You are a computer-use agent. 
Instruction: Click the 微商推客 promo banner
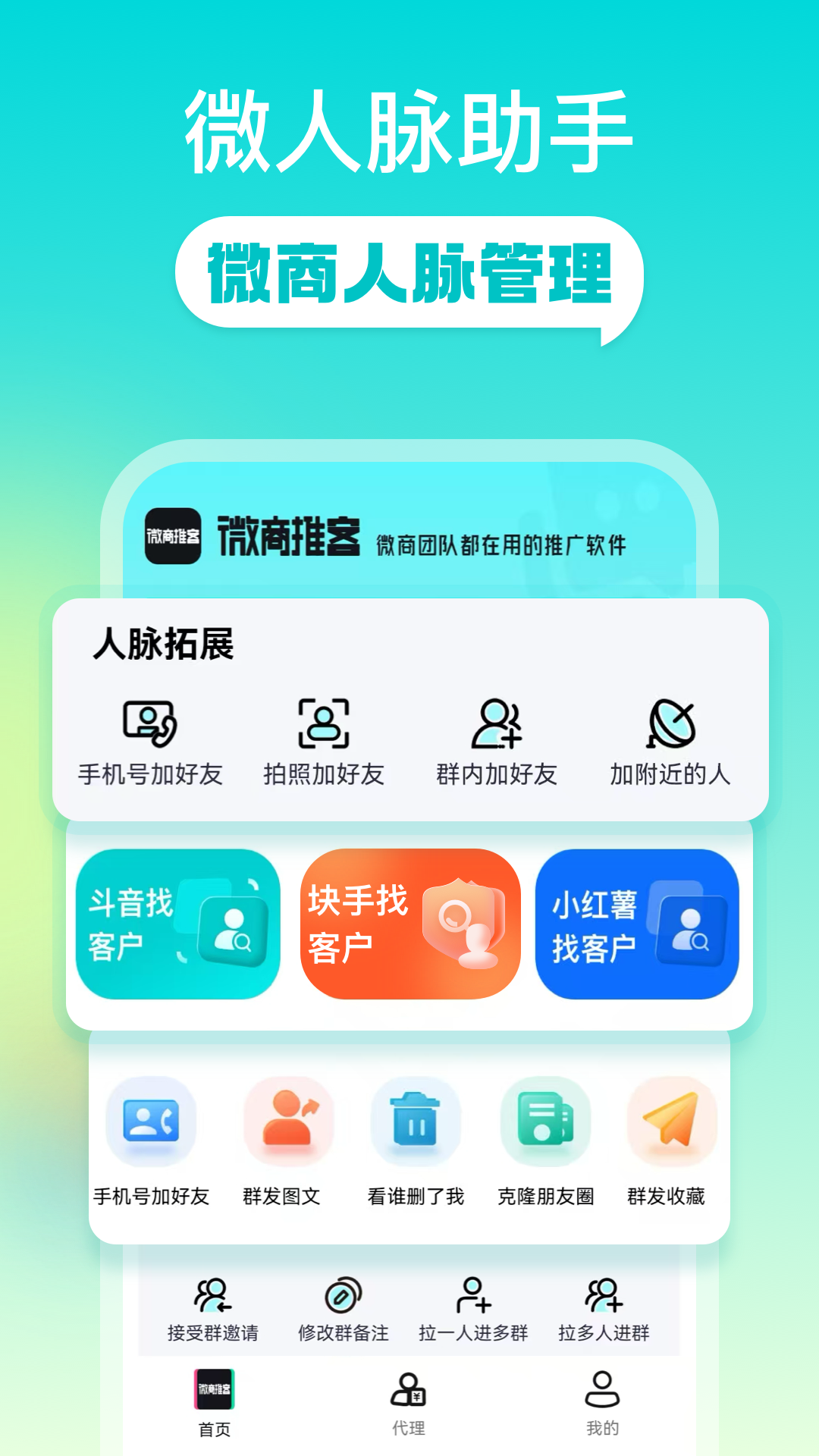(x=409, y=540)
